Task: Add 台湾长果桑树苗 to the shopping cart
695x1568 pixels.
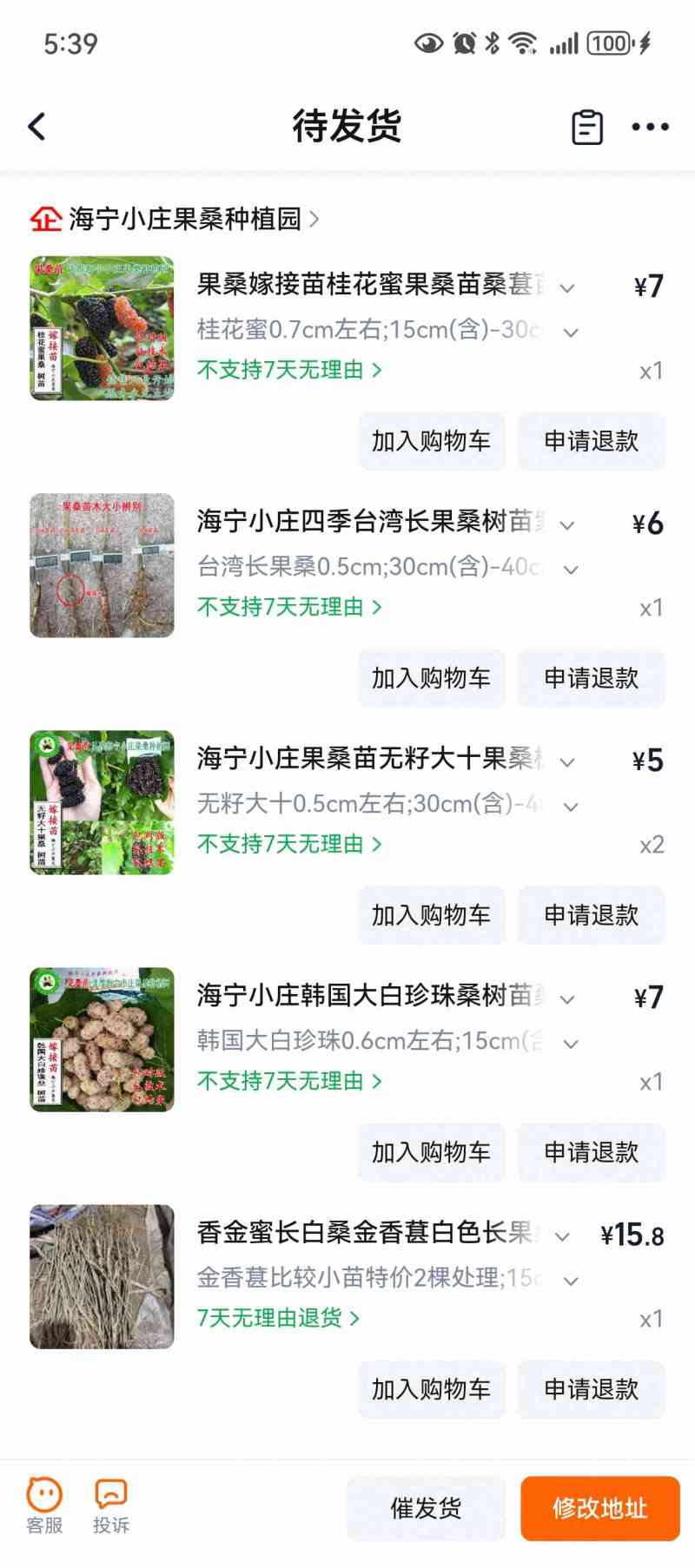Action: pyautogui.click(x=431, y=678)
